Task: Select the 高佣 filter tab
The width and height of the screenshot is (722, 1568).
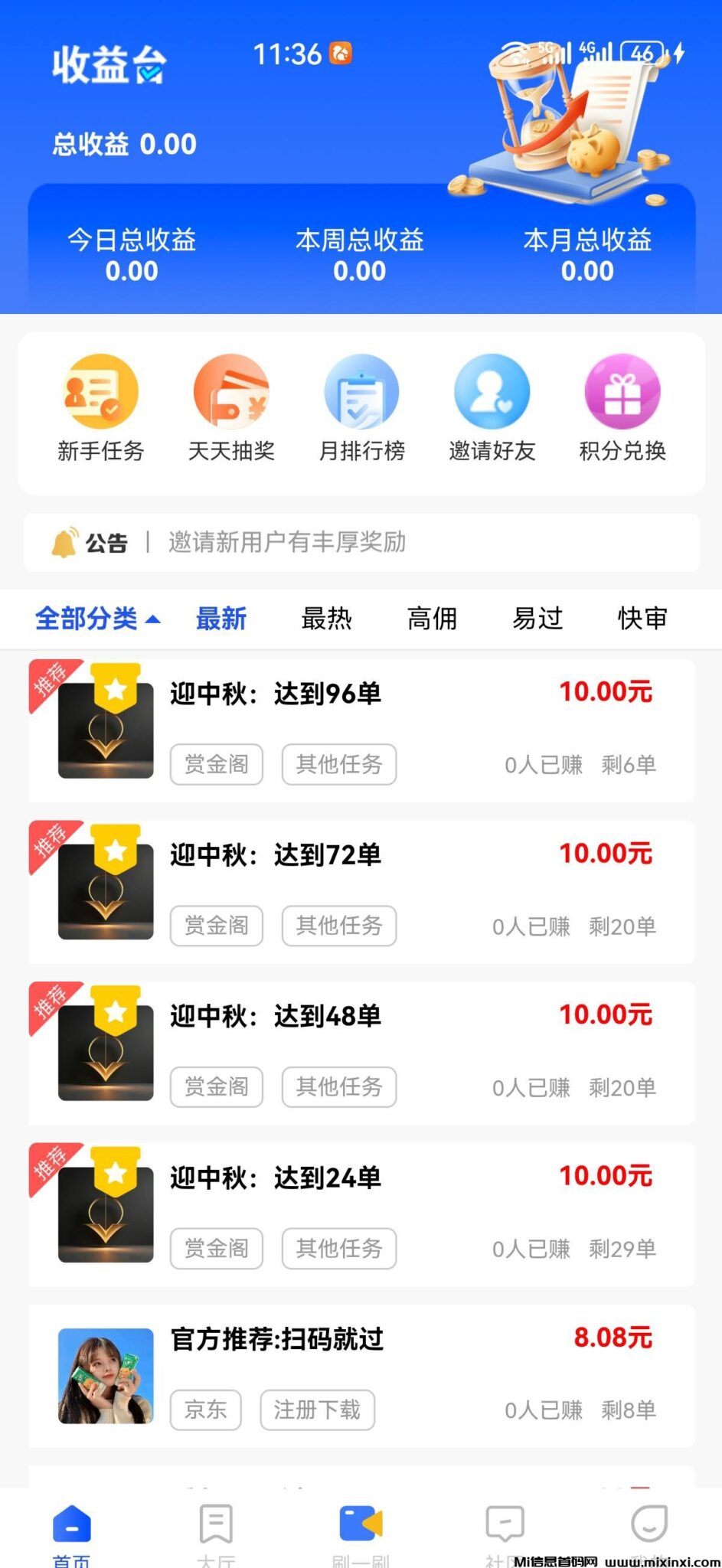Action: [432, 619]
